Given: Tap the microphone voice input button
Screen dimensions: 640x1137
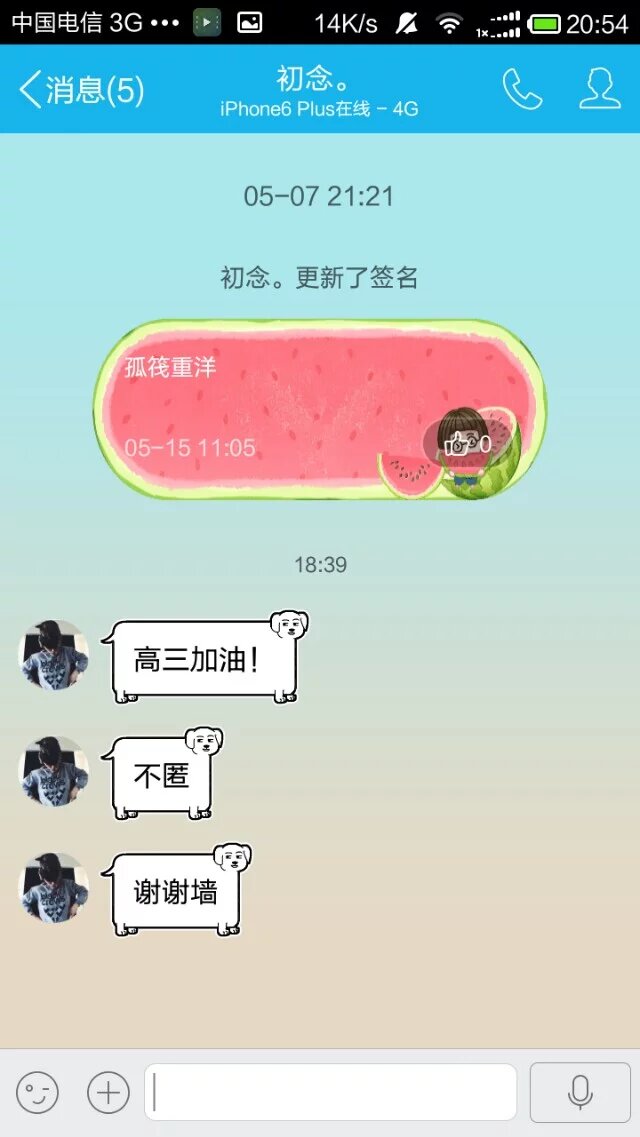Looking at the screenshot, I should [580, 1093].
